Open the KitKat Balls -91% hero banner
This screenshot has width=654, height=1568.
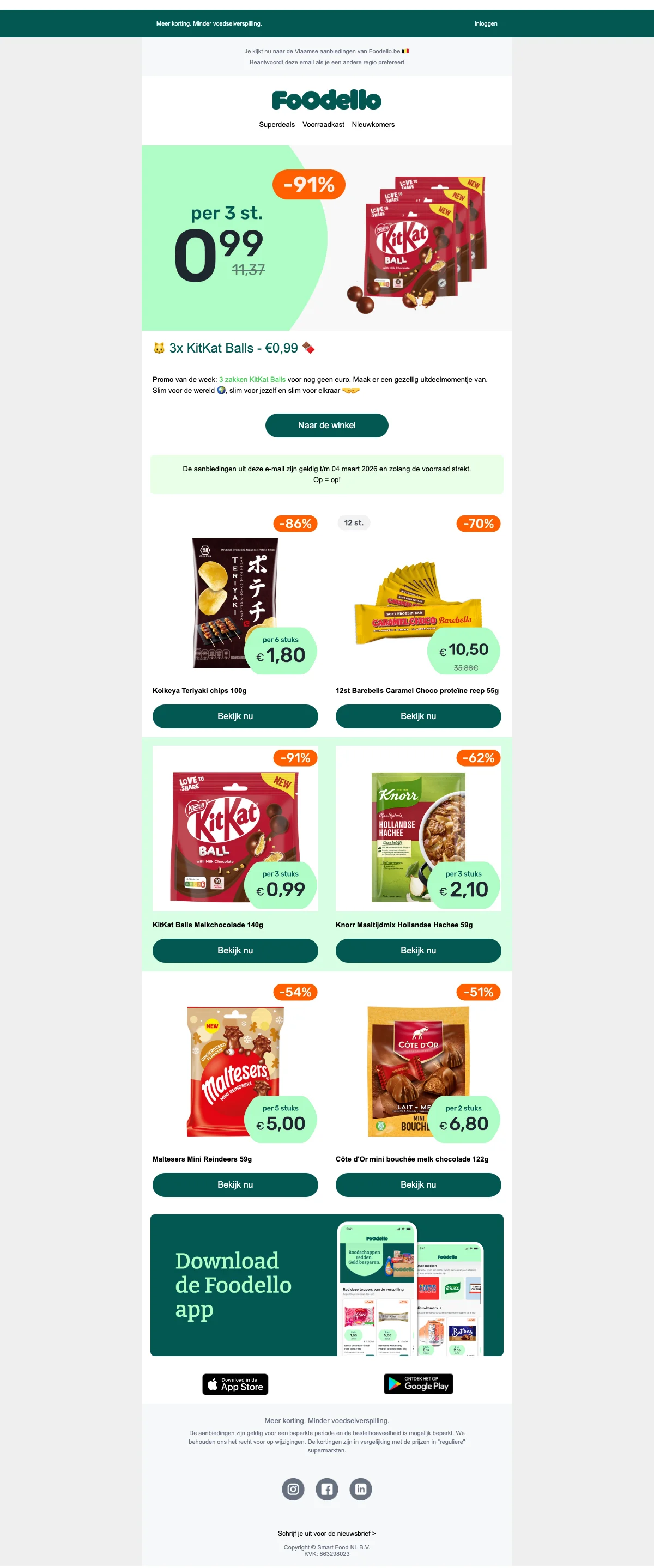[x=326, y=238]
